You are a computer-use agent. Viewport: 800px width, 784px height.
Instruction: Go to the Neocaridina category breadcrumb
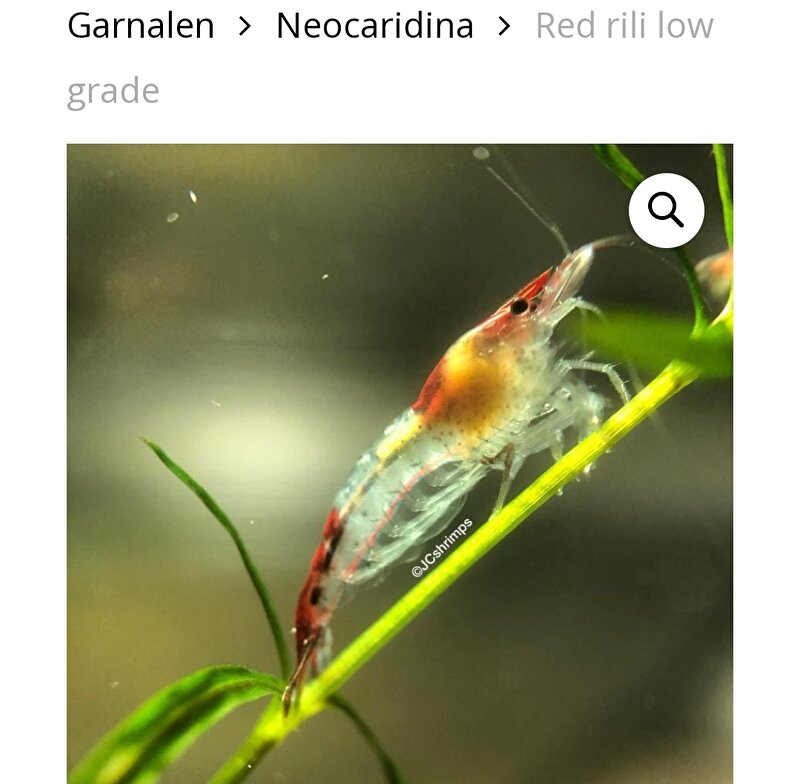point(374,26)
